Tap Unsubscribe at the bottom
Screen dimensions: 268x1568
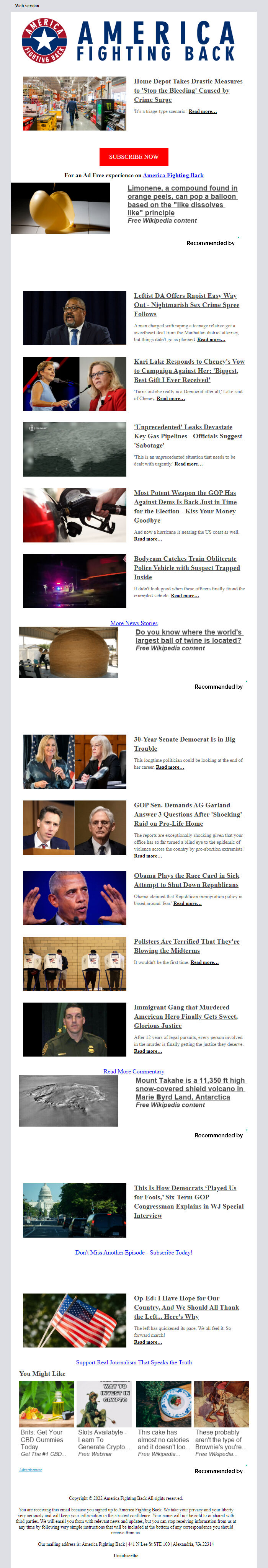[x=126, y=1555]
